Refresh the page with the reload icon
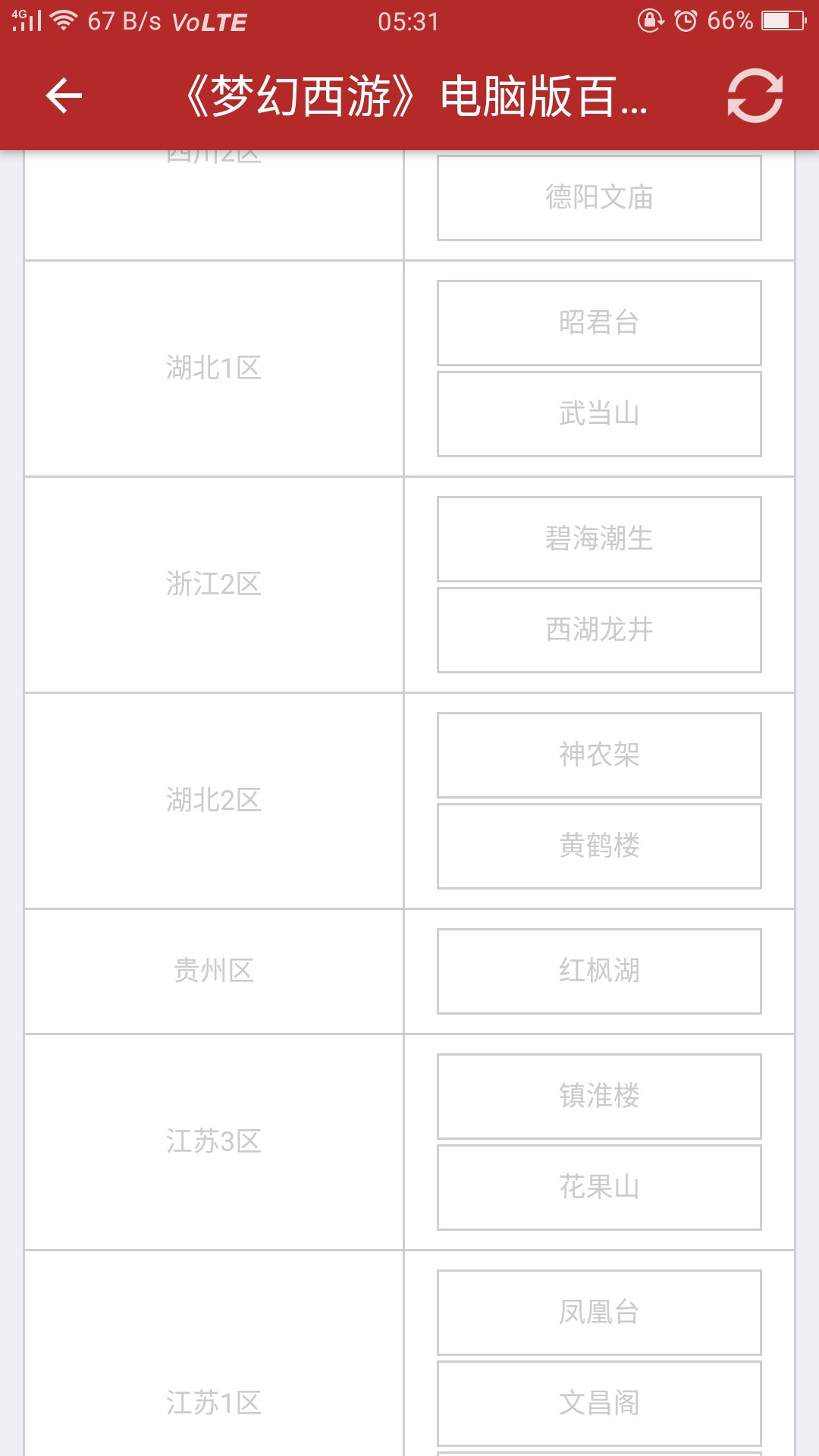The width and height of the screenshot is (819, 1456). [x=755, y=96]
